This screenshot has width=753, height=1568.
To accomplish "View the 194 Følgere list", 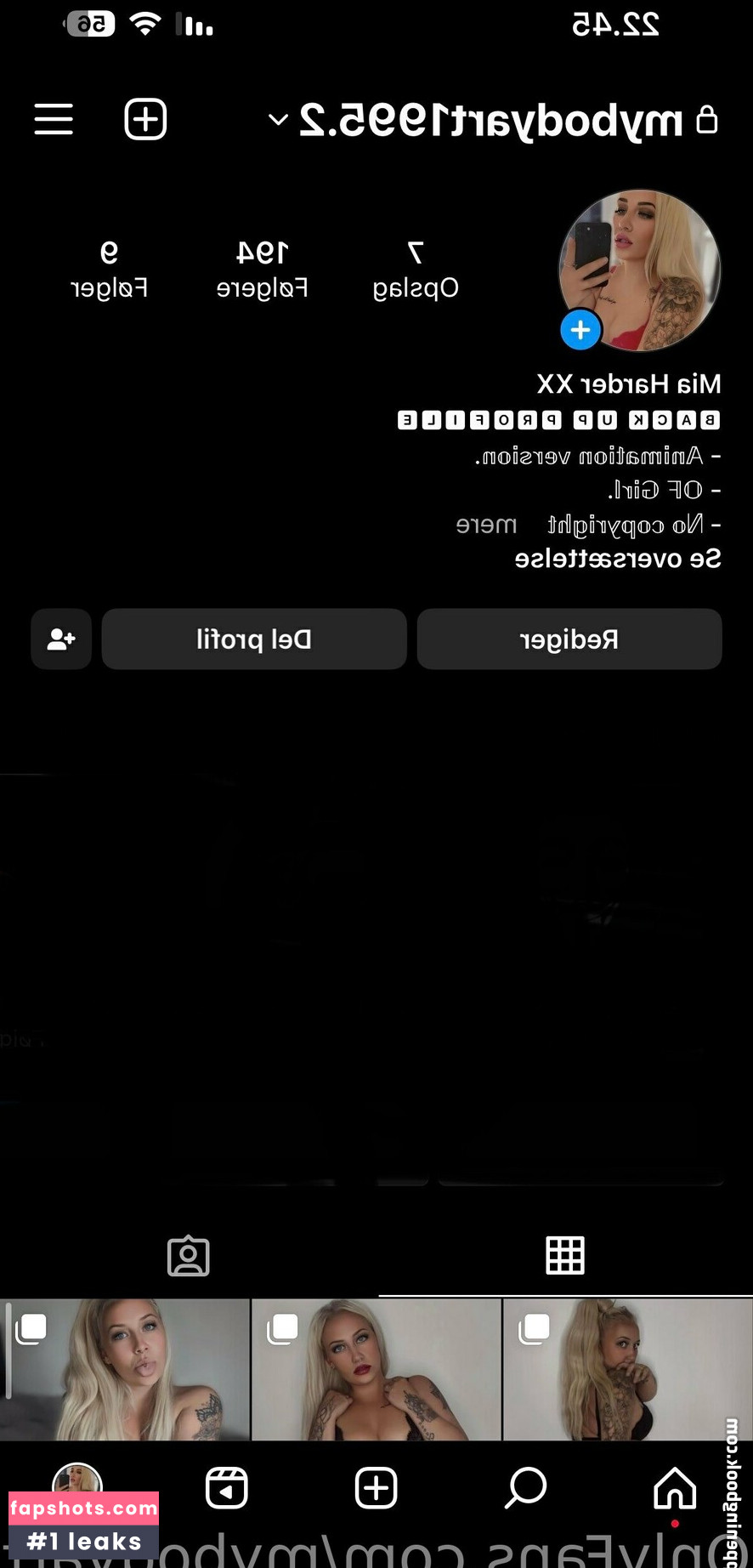I will [x=262, y=269].
